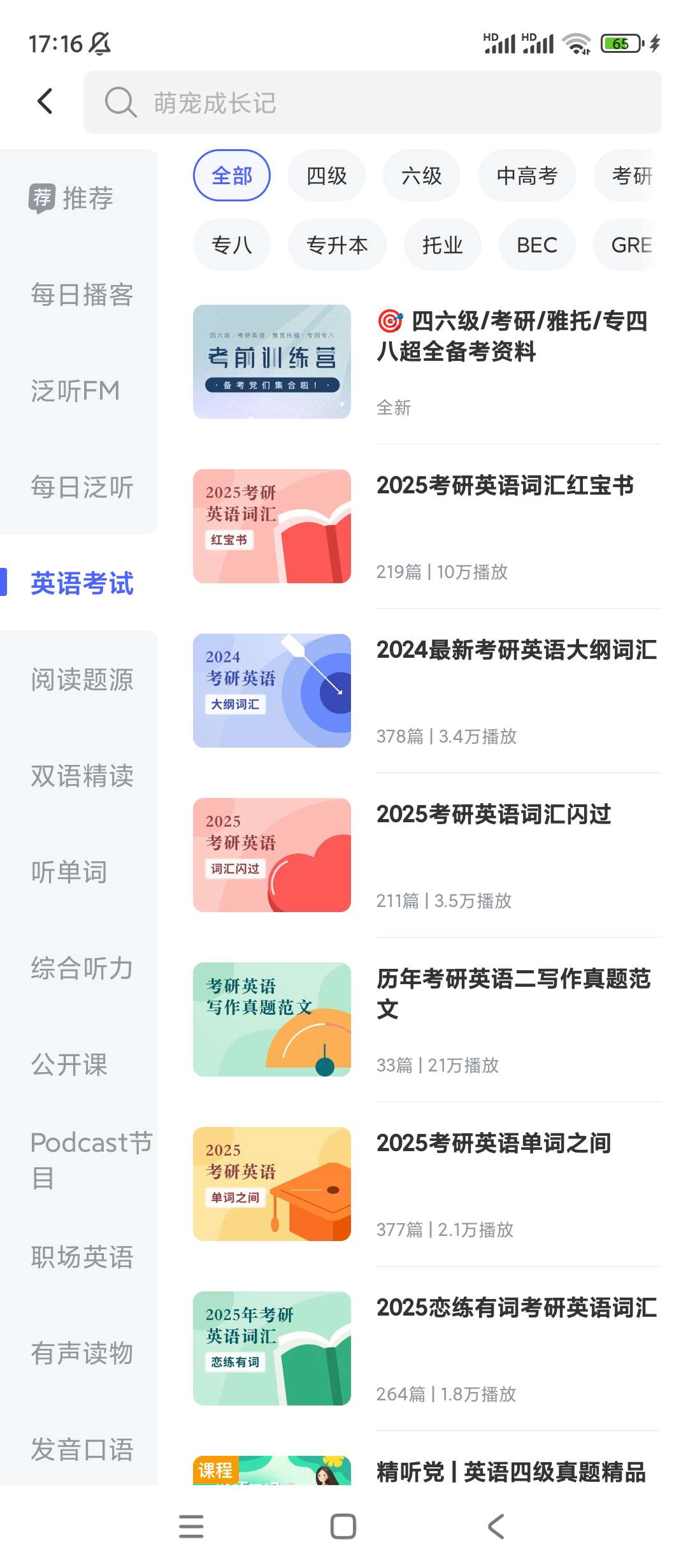Open the 四六级/考研/雅托/专四八超全备考资料 collection
Screen dimensions: 688x1568
tap(512, 336)
